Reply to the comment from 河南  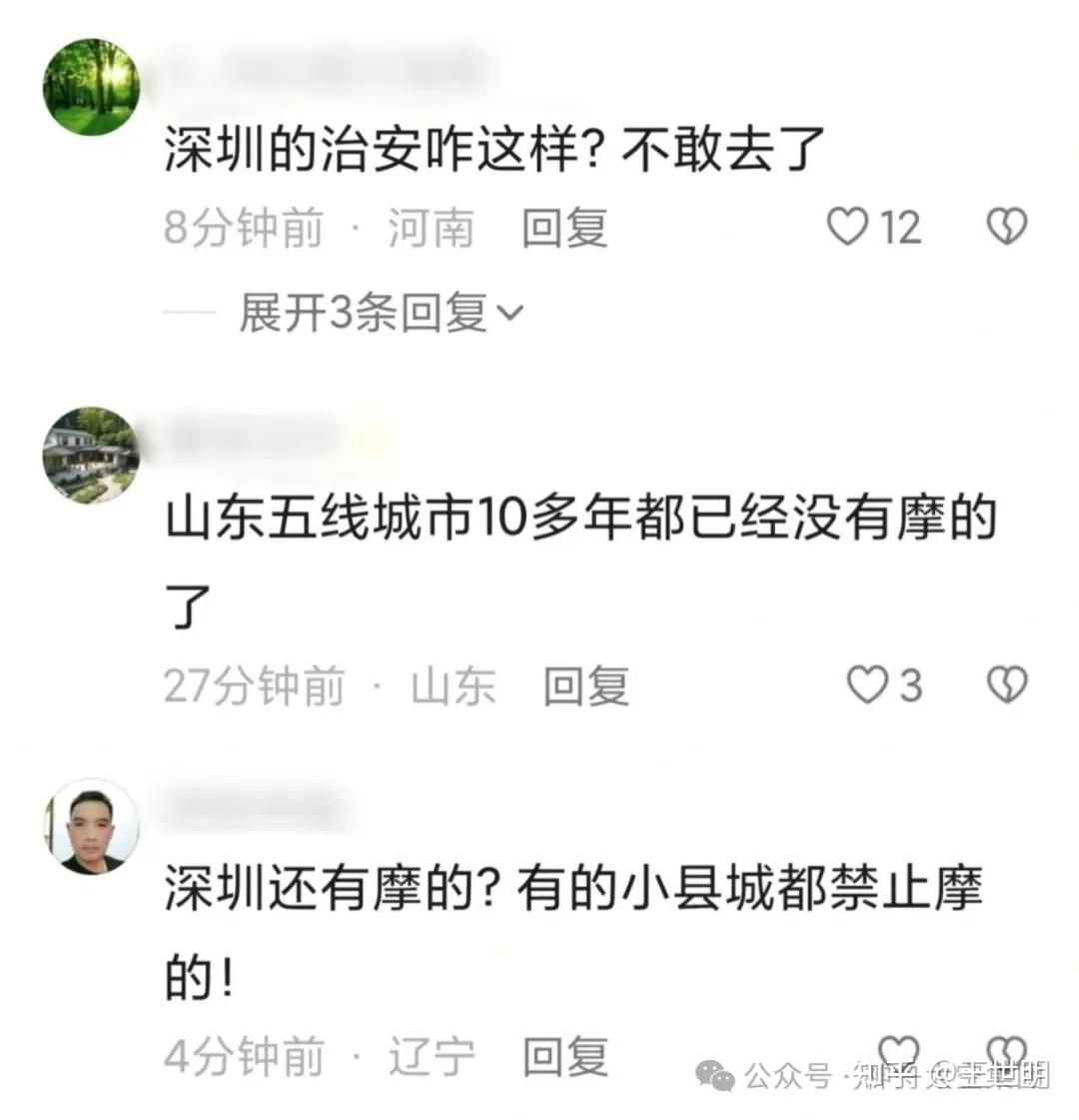[x=564, y=228]
